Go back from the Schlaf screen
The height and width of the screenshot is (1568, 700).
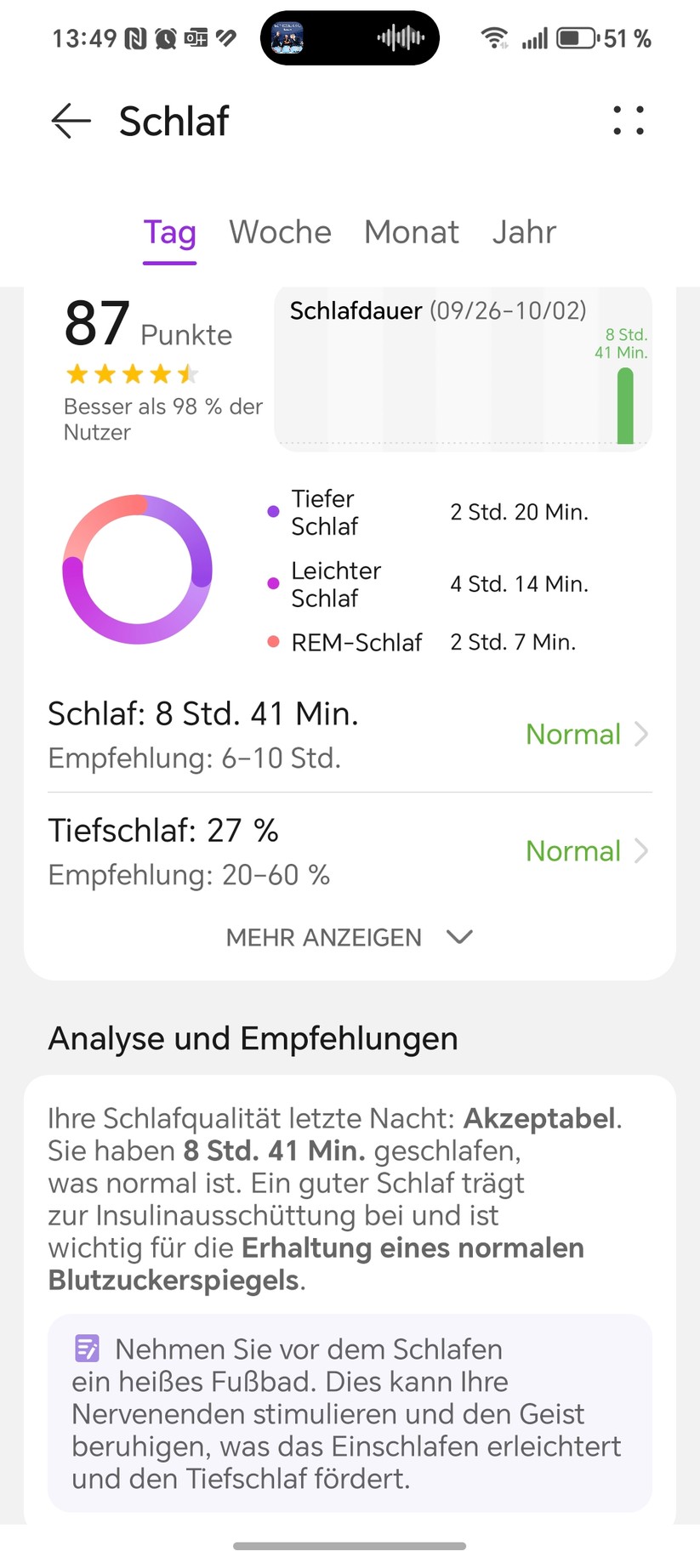(x=71, y=121)
